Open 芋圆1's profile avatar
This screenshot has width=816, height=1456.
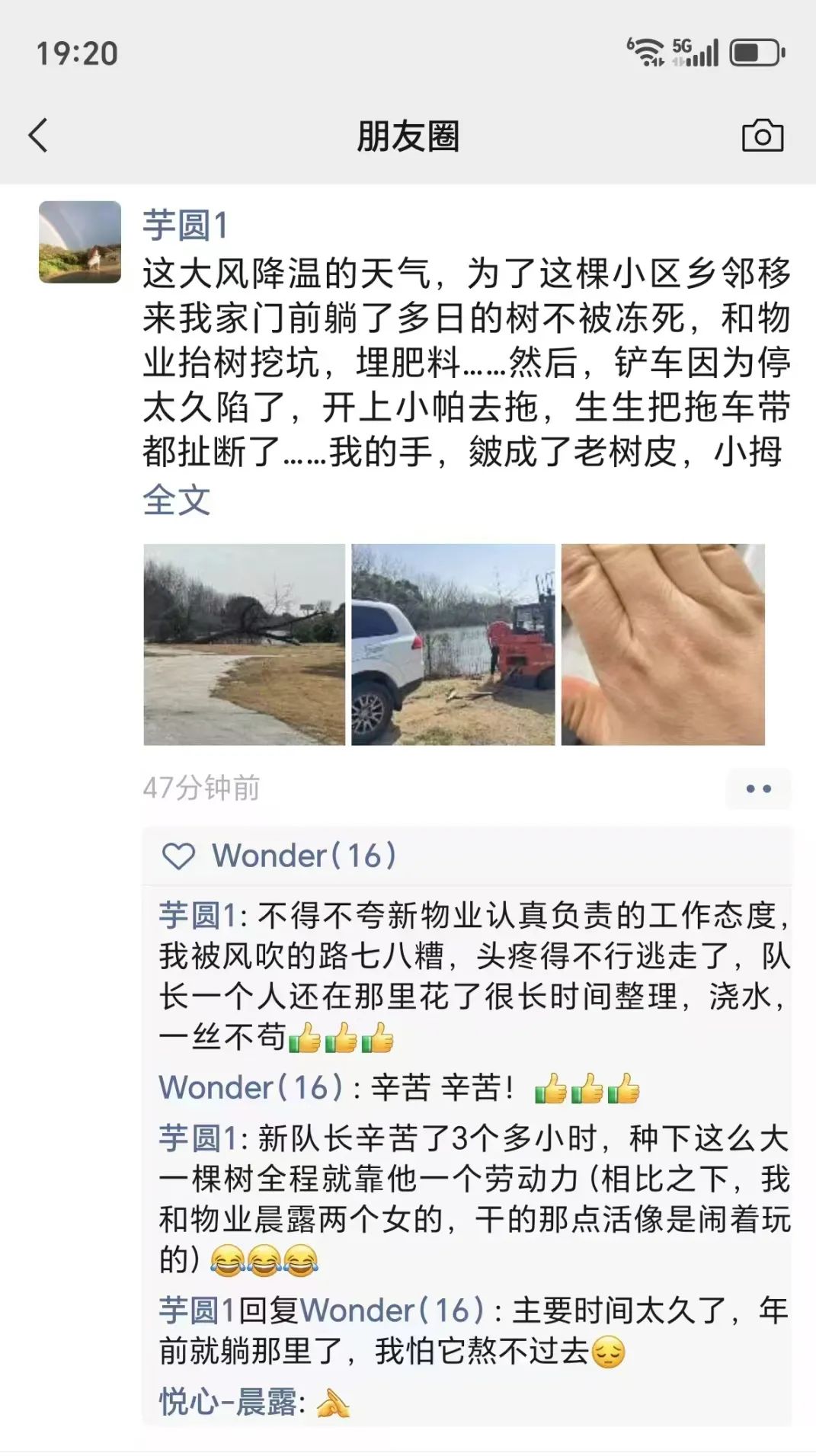(x=80, y=242)
